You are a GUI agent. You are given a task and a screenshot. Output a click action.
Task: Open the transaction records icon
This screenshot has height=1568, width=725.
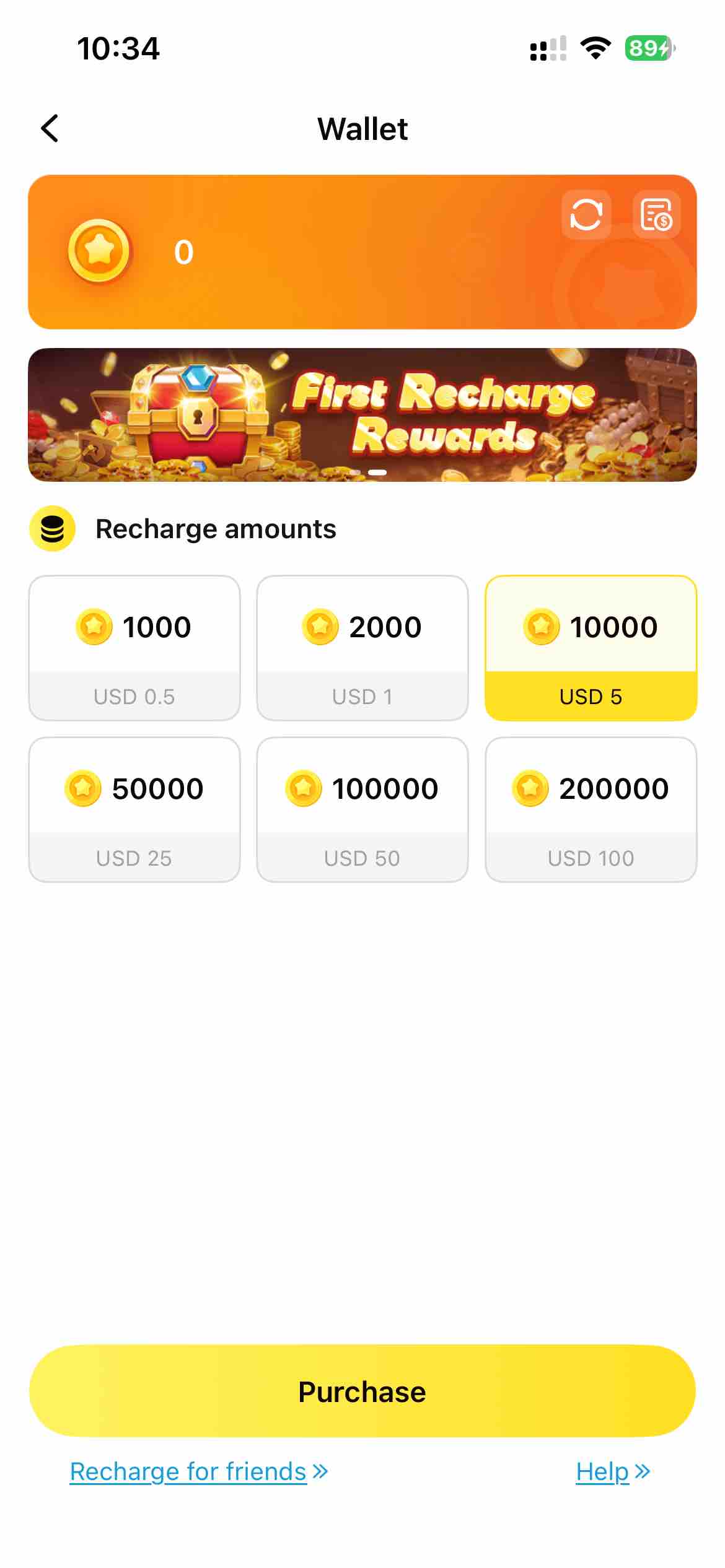tap(656, 214)
